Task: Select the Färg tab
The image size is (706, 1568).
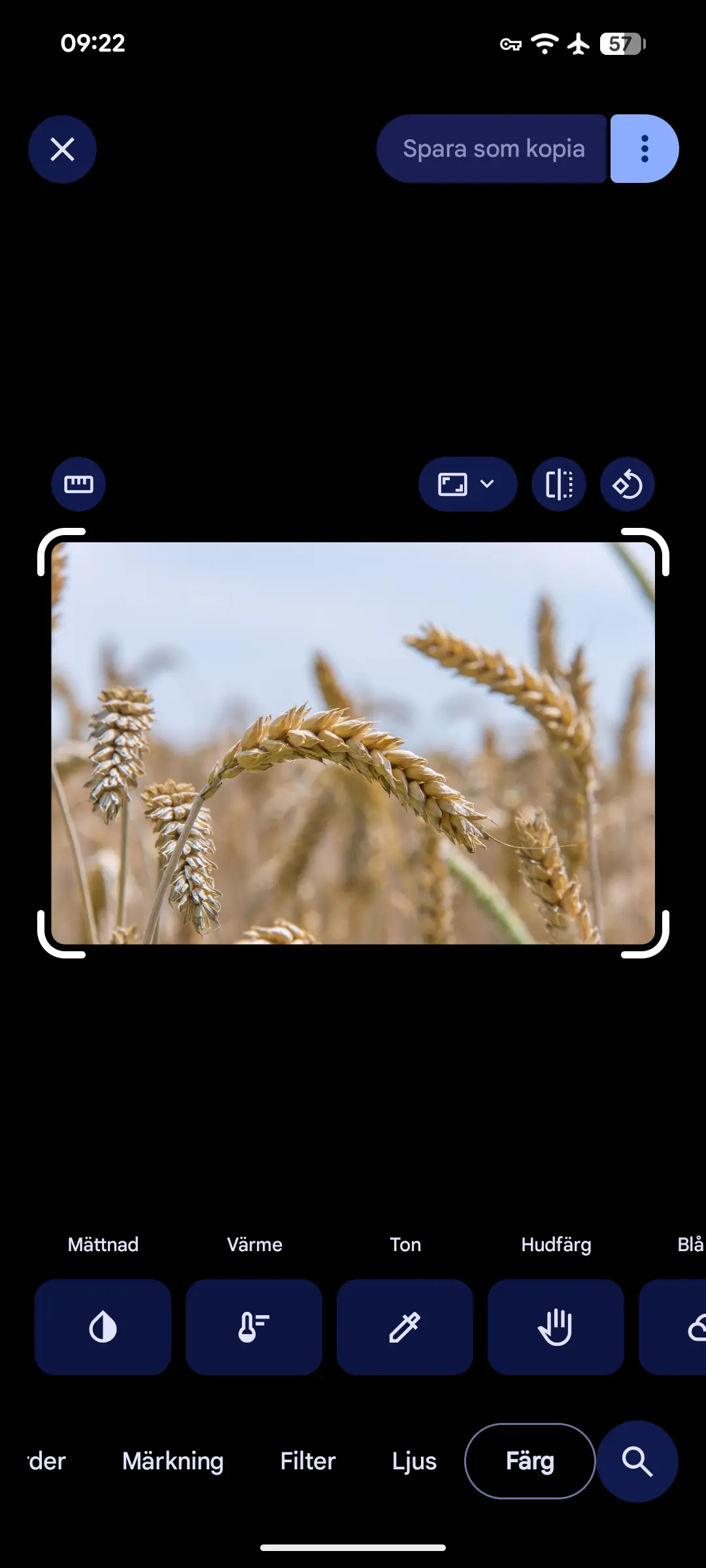Action: (530, 1461)
